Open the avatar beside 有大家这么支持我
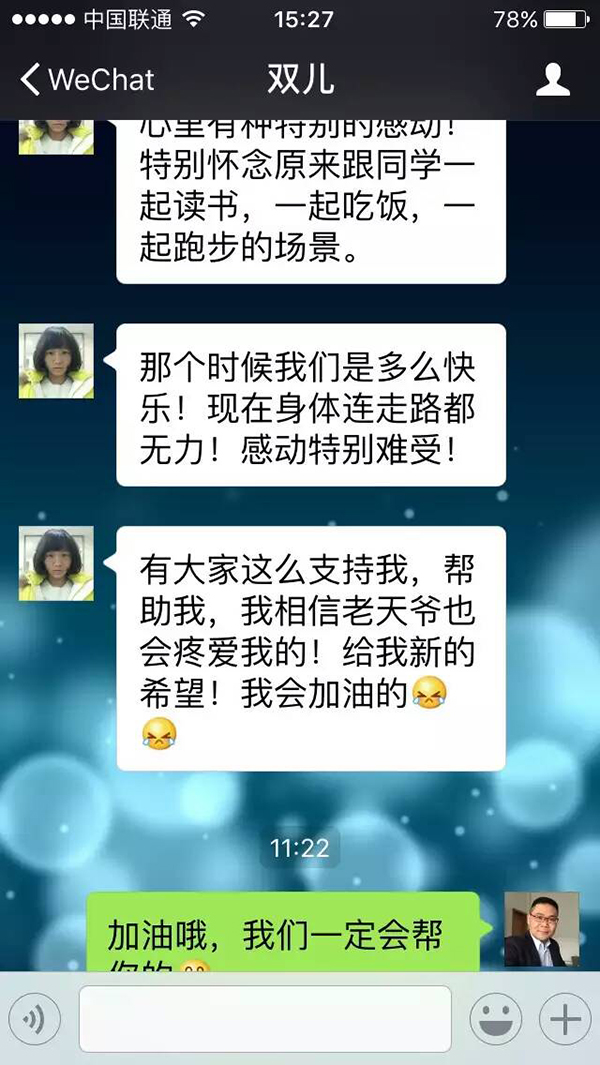Viewport: 600px width, 1065px height. click(56, 563)
